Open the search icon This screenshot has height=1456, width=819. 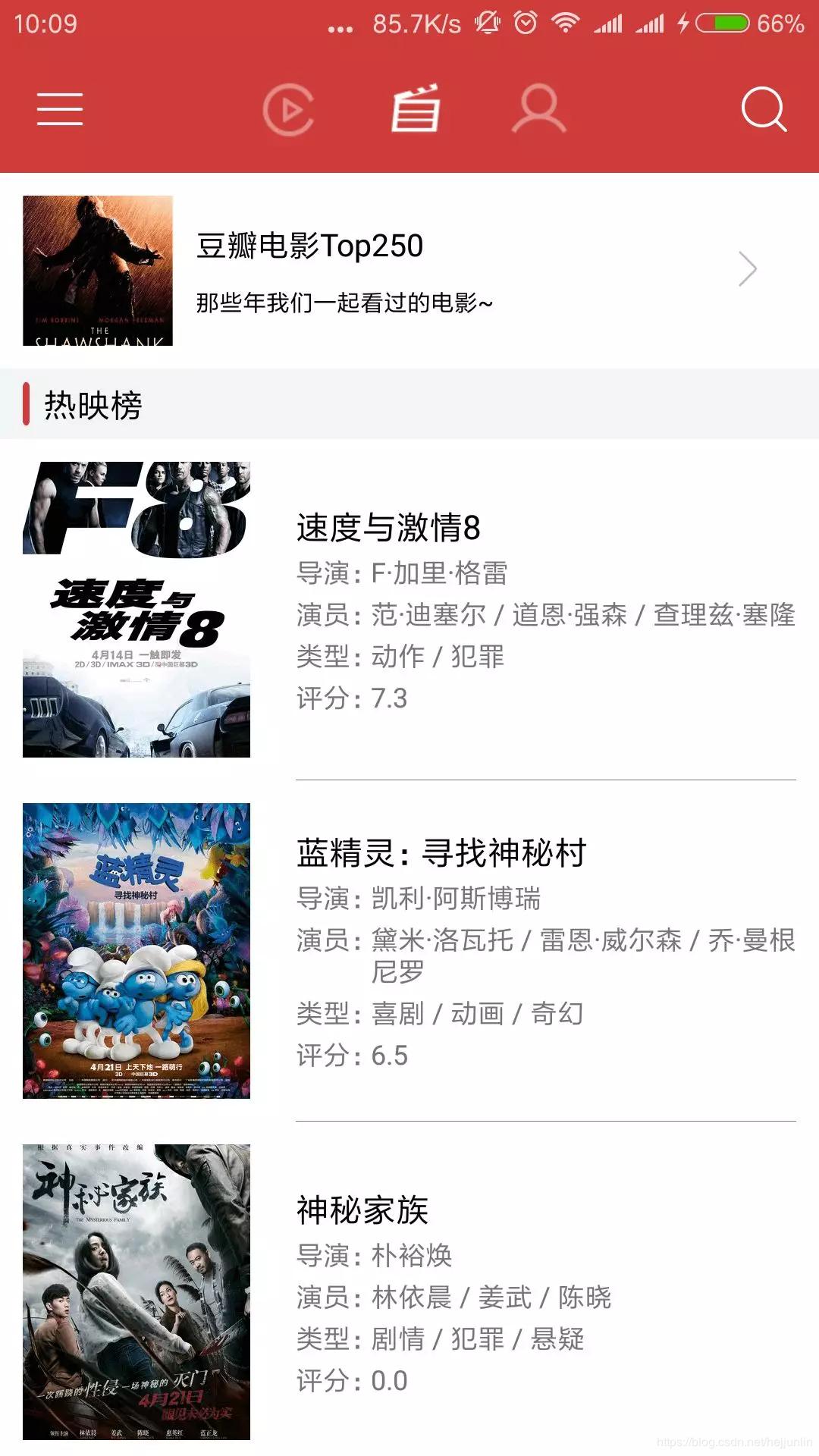tap(765, 109)
